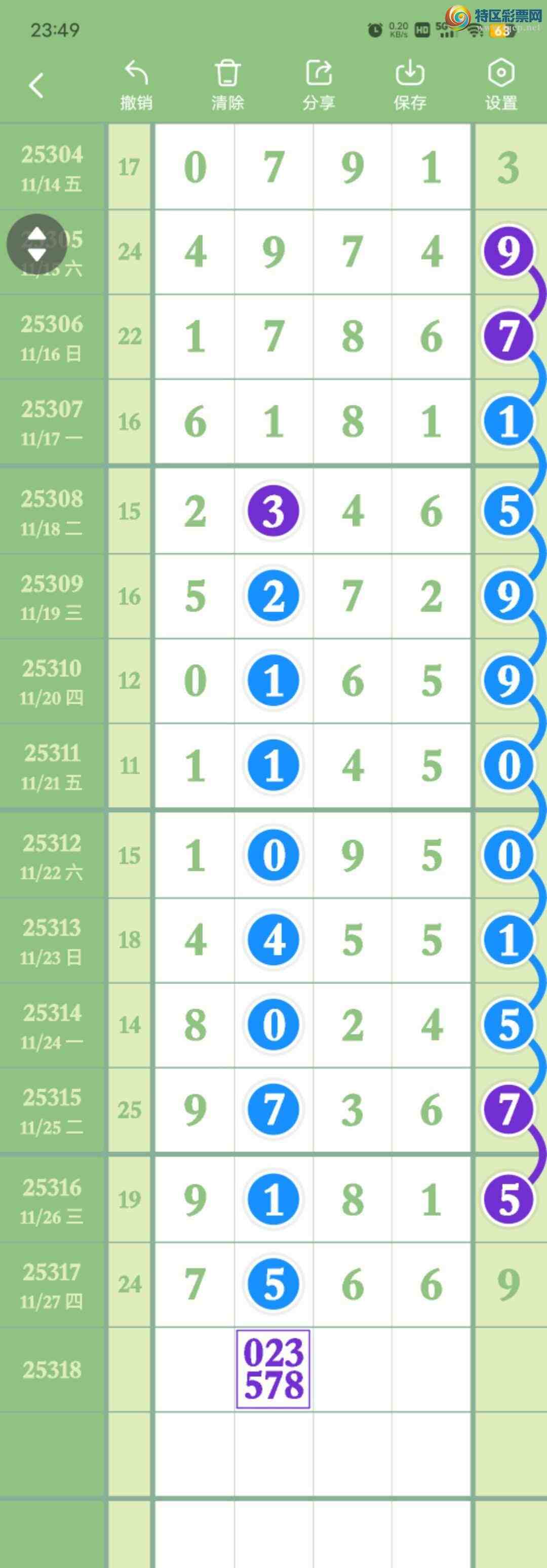Screen dimensions: 547x1568
Task: Save the chart with 保存
Action: coord(410,85)
